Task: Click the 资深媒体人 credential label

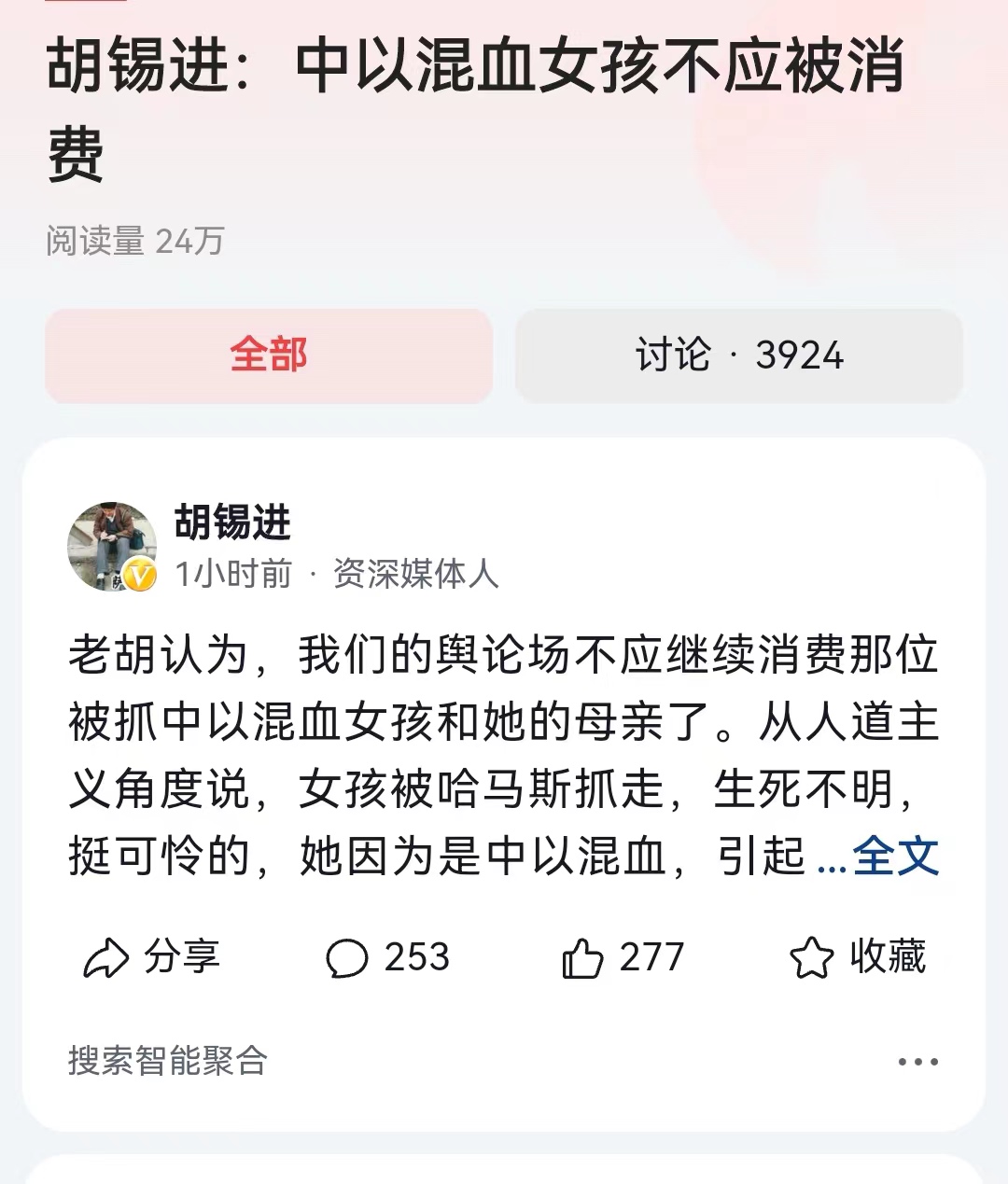Action: coord(413,575)
